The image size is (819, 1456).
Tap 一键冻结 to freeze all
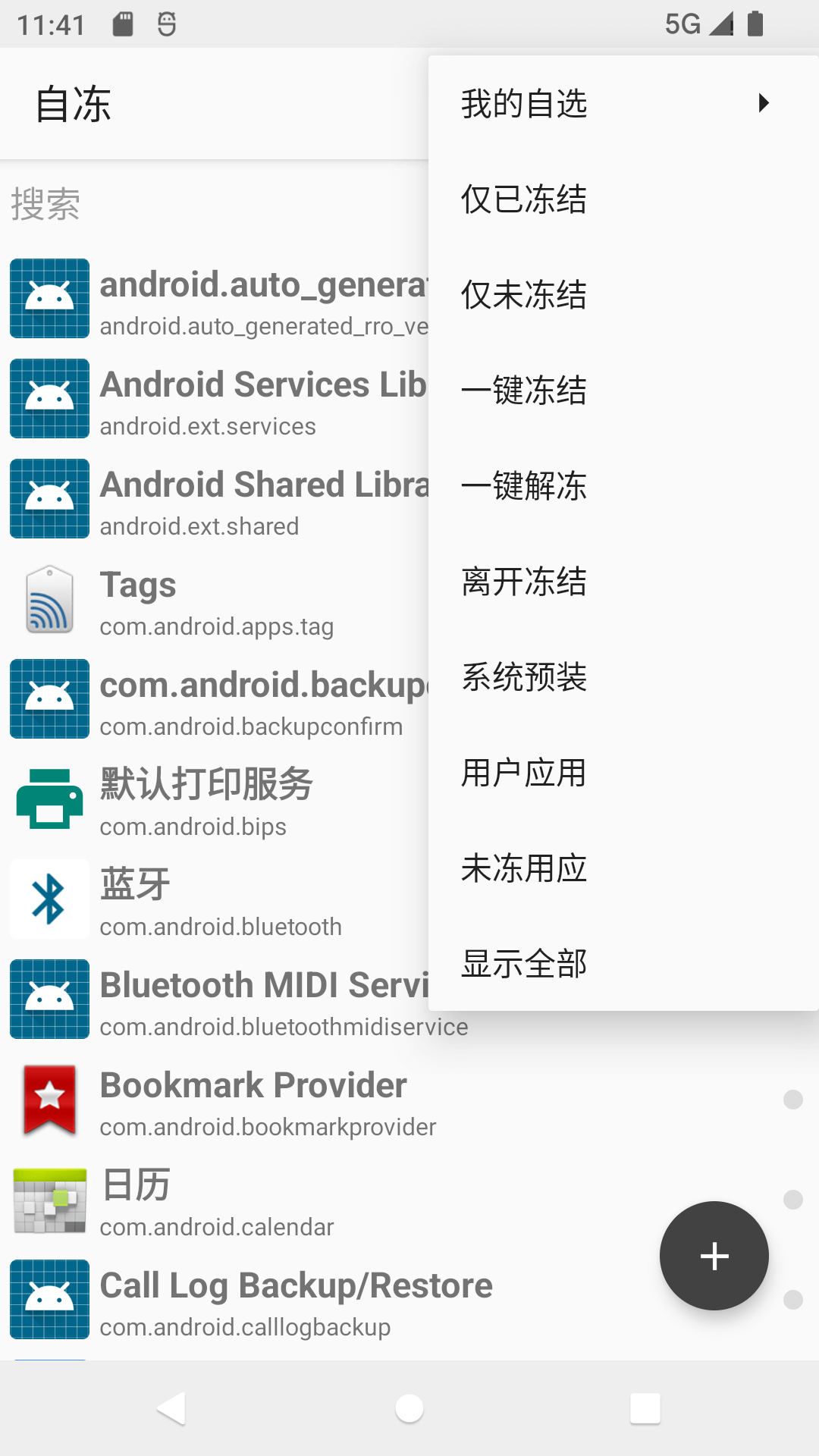(x=623, y=390)
